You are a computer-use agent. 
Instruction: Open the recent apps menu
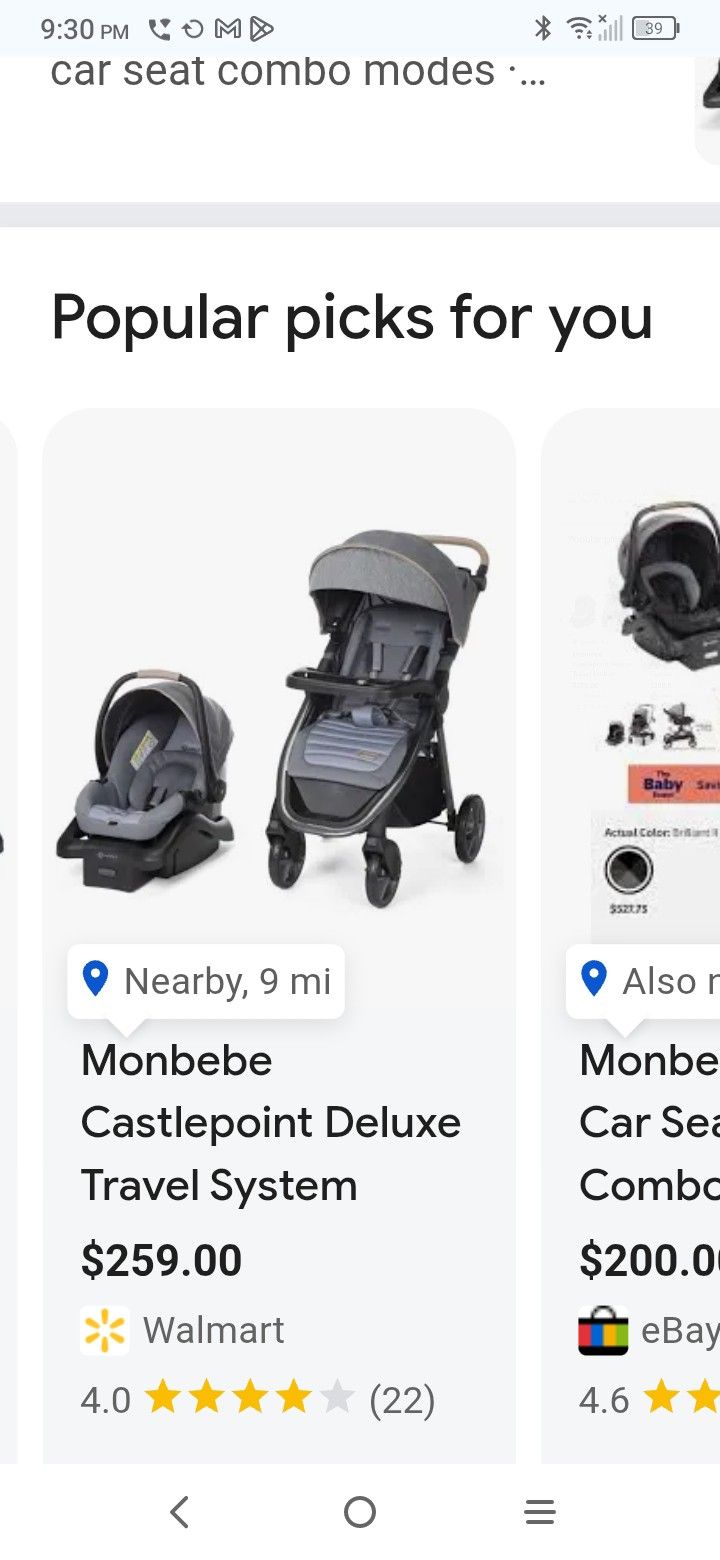[540, 1512]
